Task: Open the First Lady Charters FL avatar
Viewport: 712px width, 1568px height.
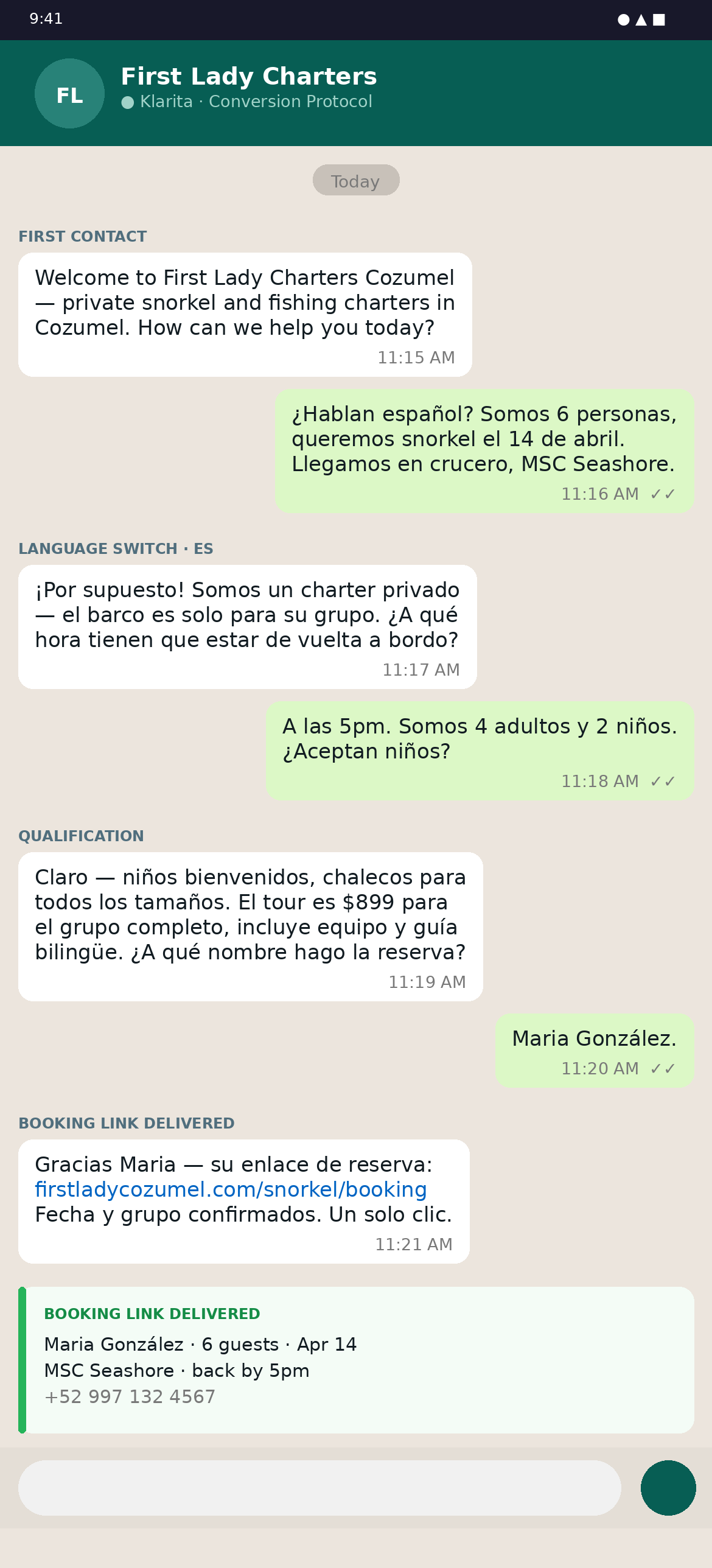Action: coord(69,94)
